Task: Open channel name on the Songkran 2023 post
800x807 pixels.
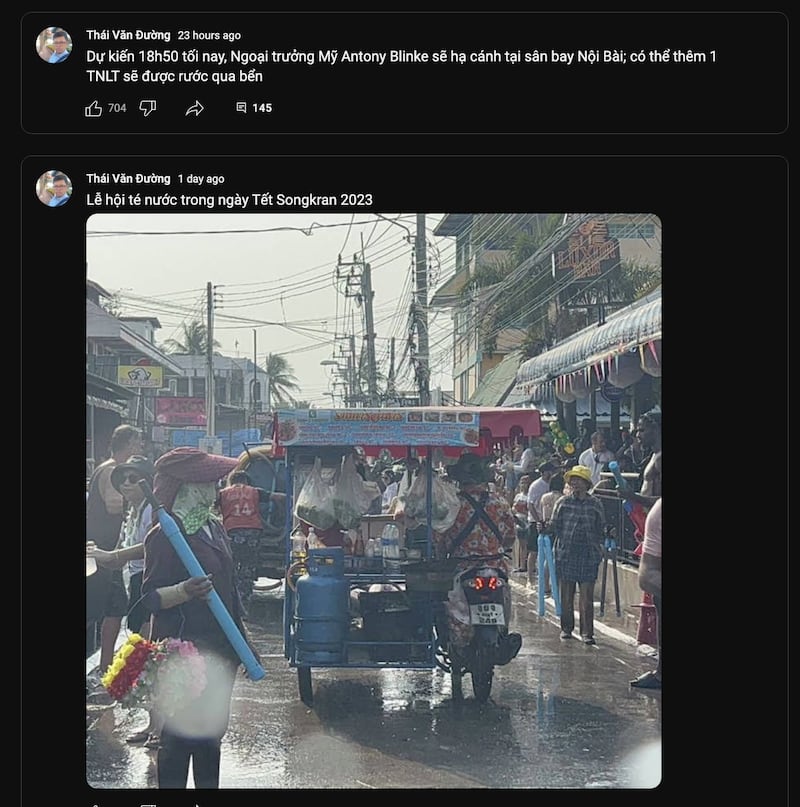Action: tap(128, 179)
